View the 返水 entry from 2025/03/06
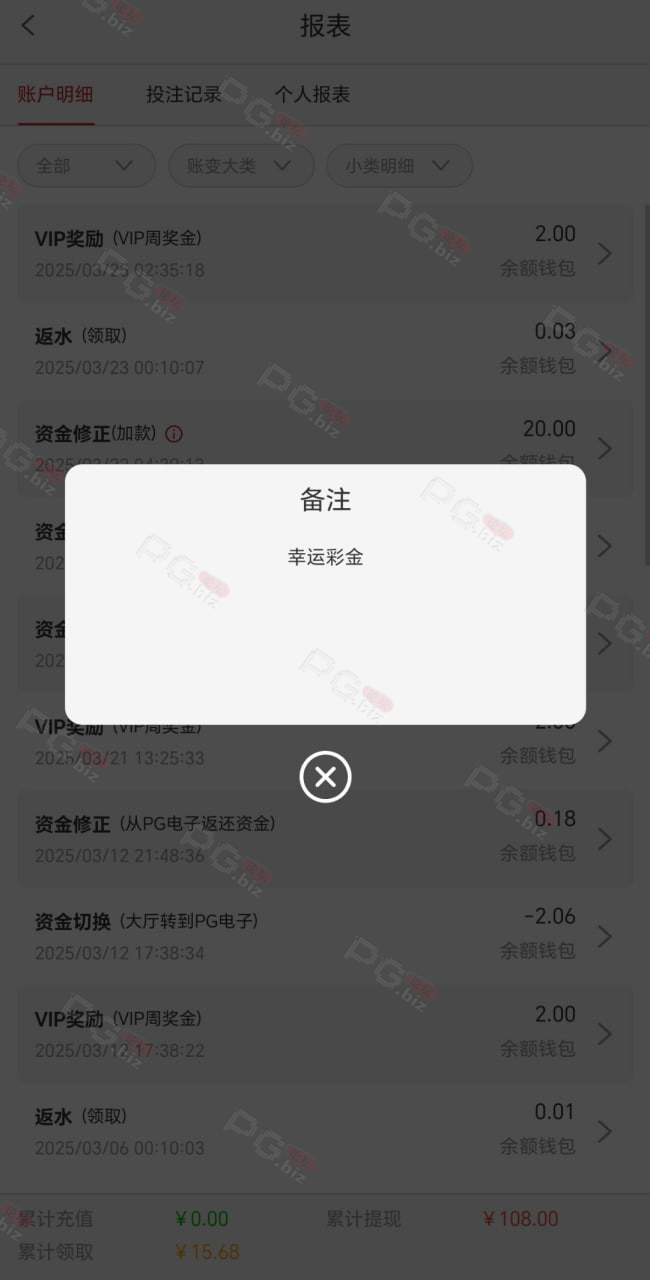 point(325,1131)
